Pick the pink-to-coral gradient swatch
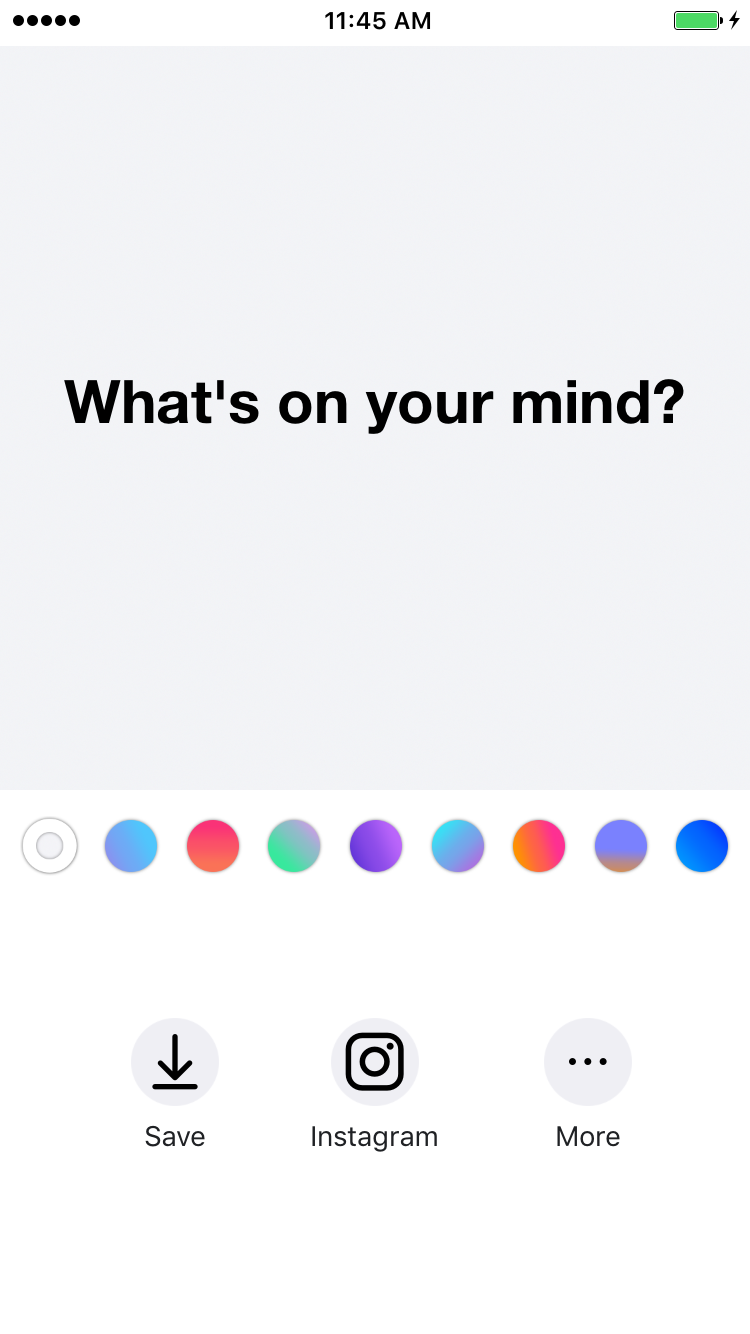The width and height of the screenshot is (750, 1334). (213, 846)
